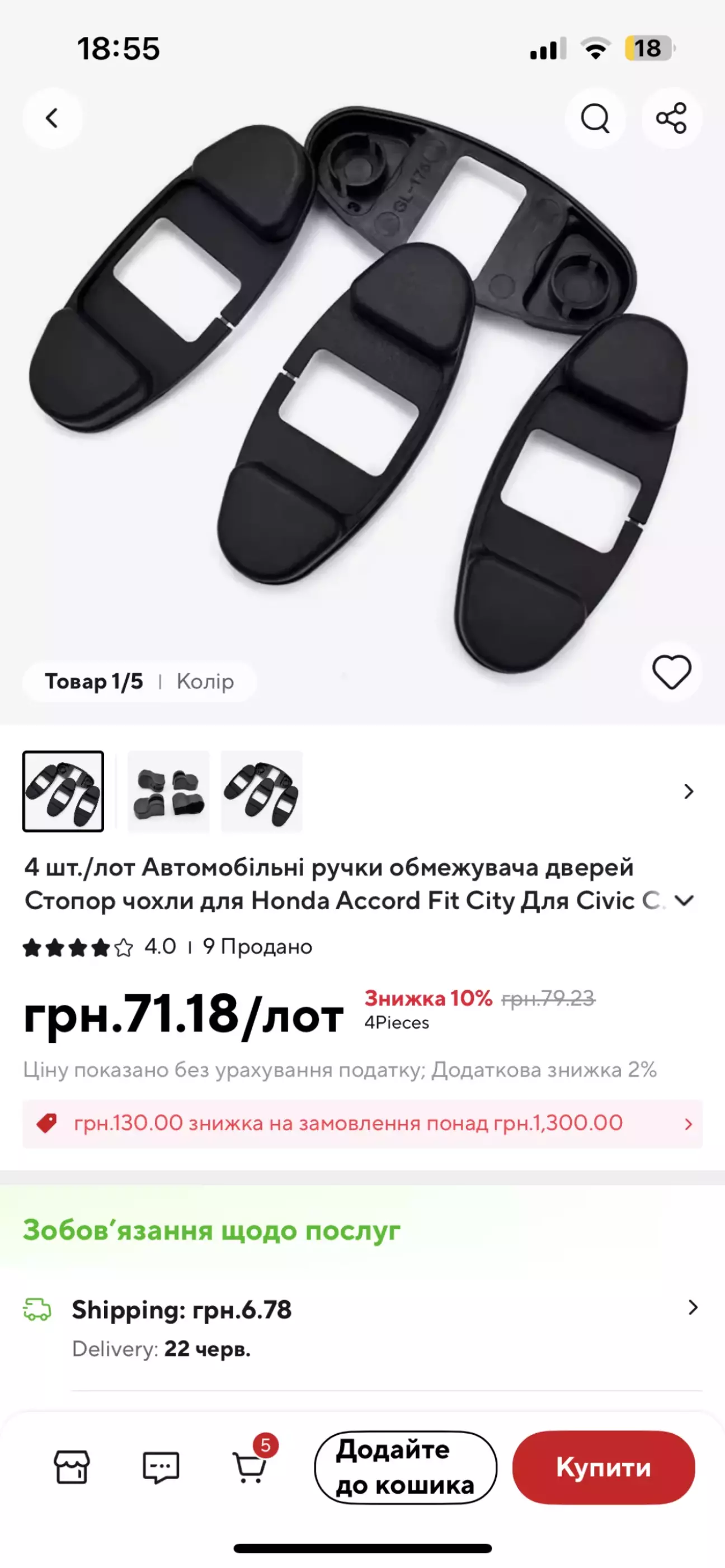This screenshot has width=725, height=1568.
Task: Expand the full product title
Action: coord(685,900)
